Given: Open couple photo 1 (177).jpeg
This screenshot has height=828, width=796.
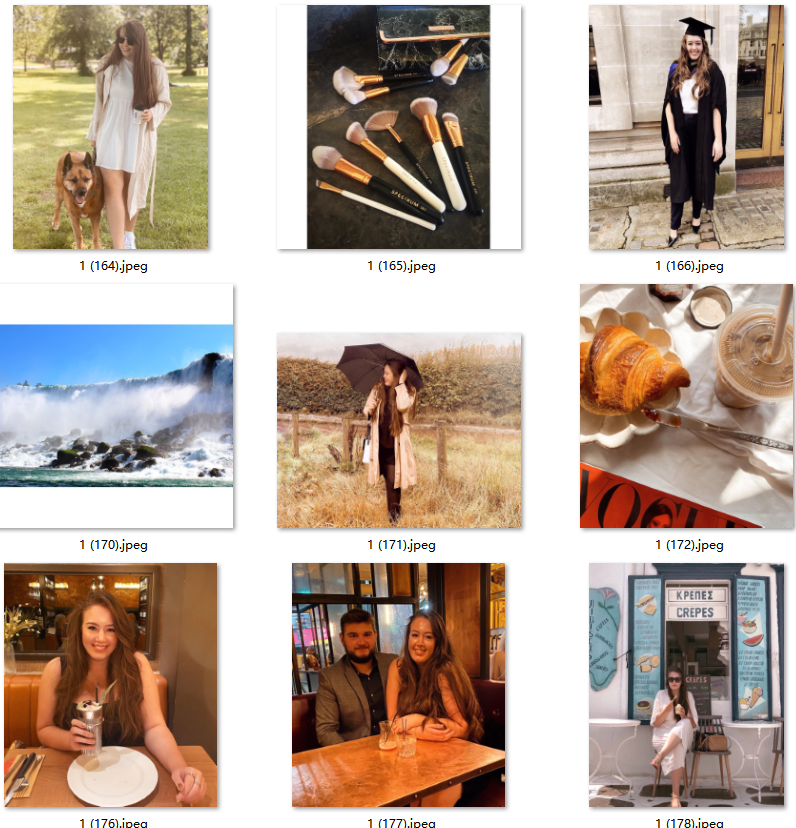Looking at the screenshot, I should coord(399,685).
